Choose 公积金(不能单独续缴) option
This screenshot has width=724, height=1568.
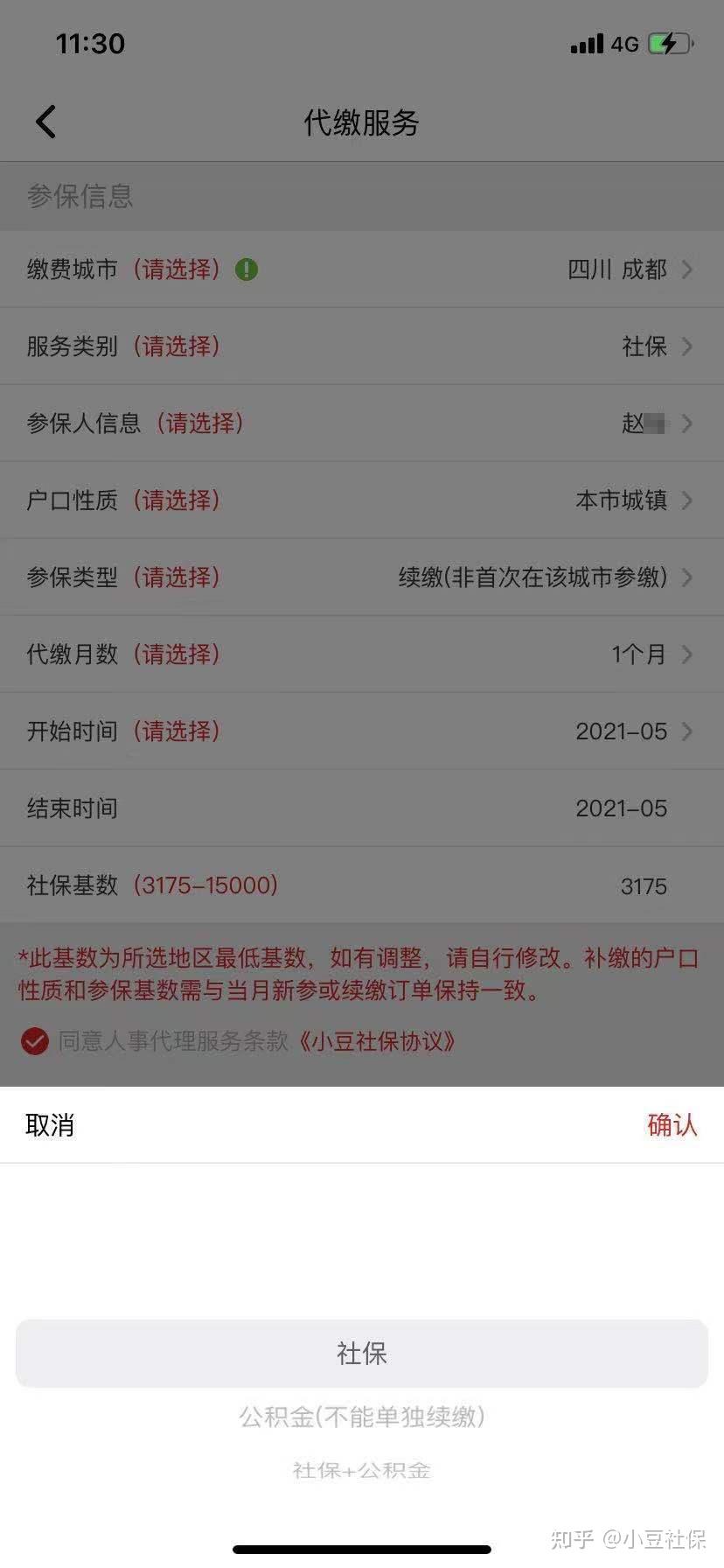coord(362,1417)
